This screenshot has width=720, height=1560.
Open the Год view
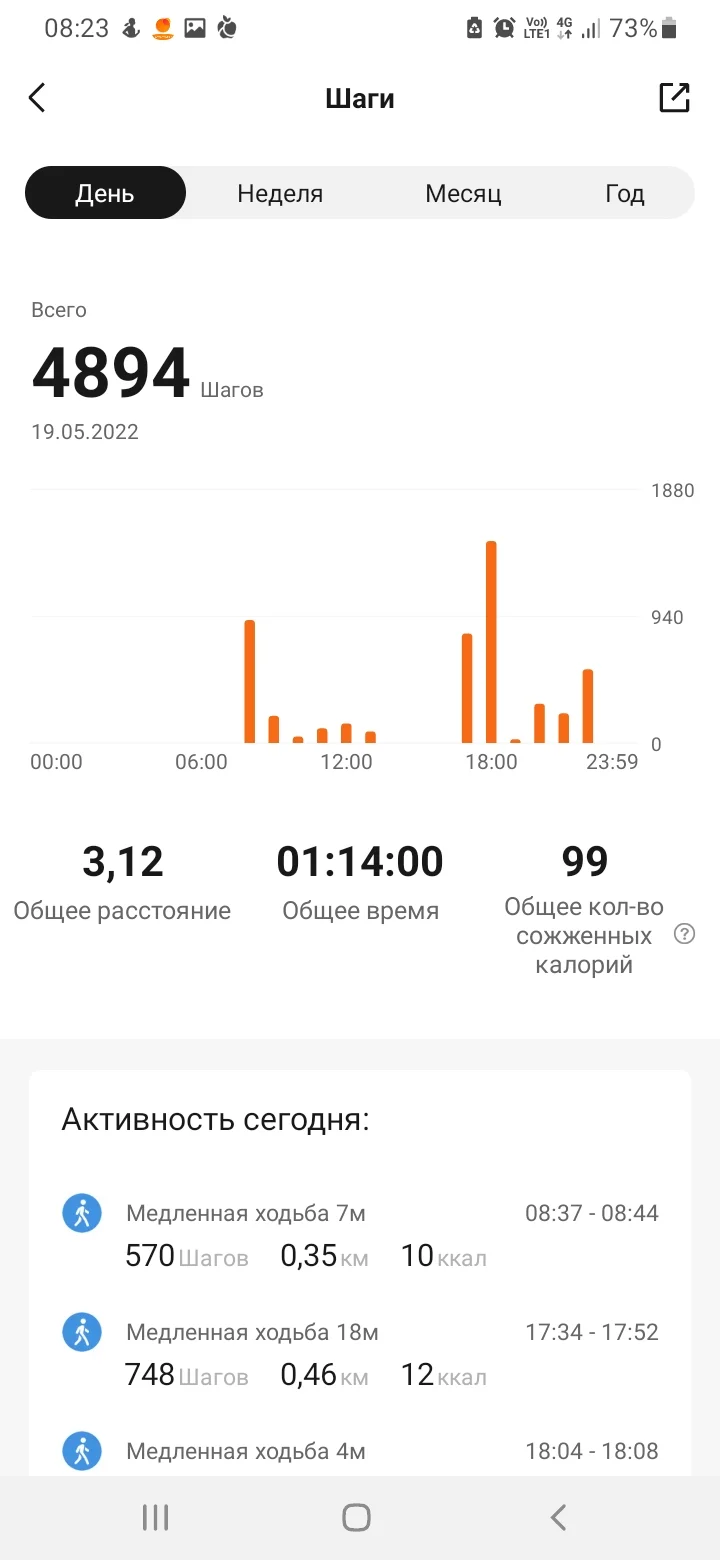point(625,193)
